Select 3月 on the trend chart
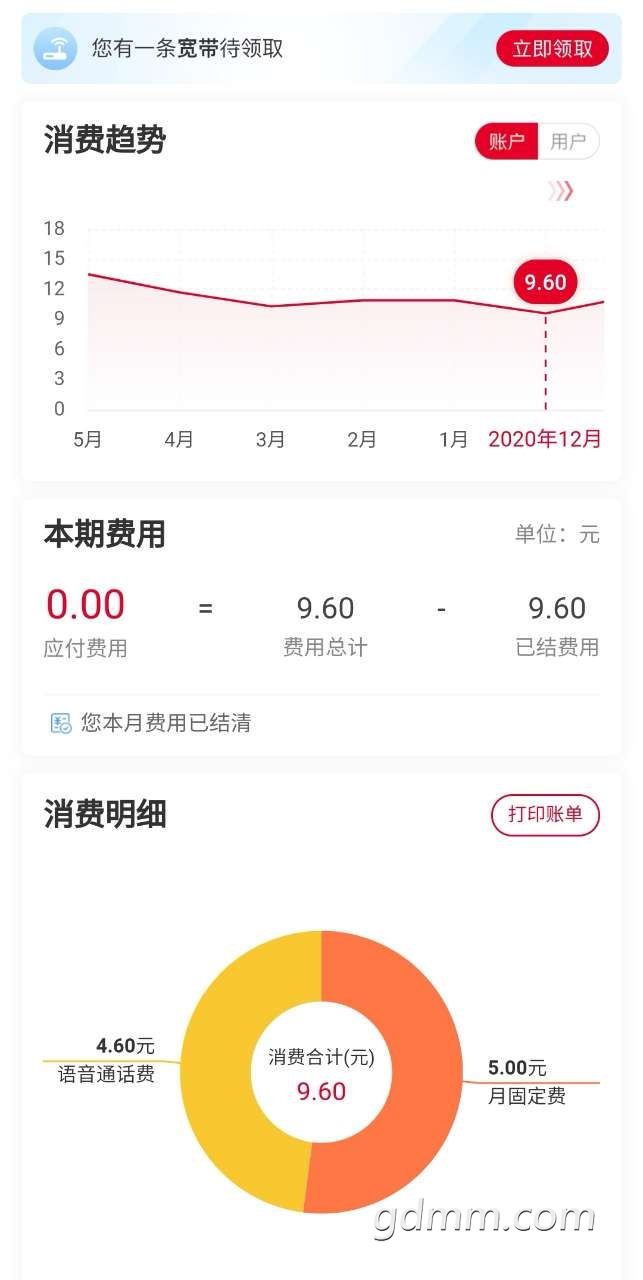 click(271, 439)
